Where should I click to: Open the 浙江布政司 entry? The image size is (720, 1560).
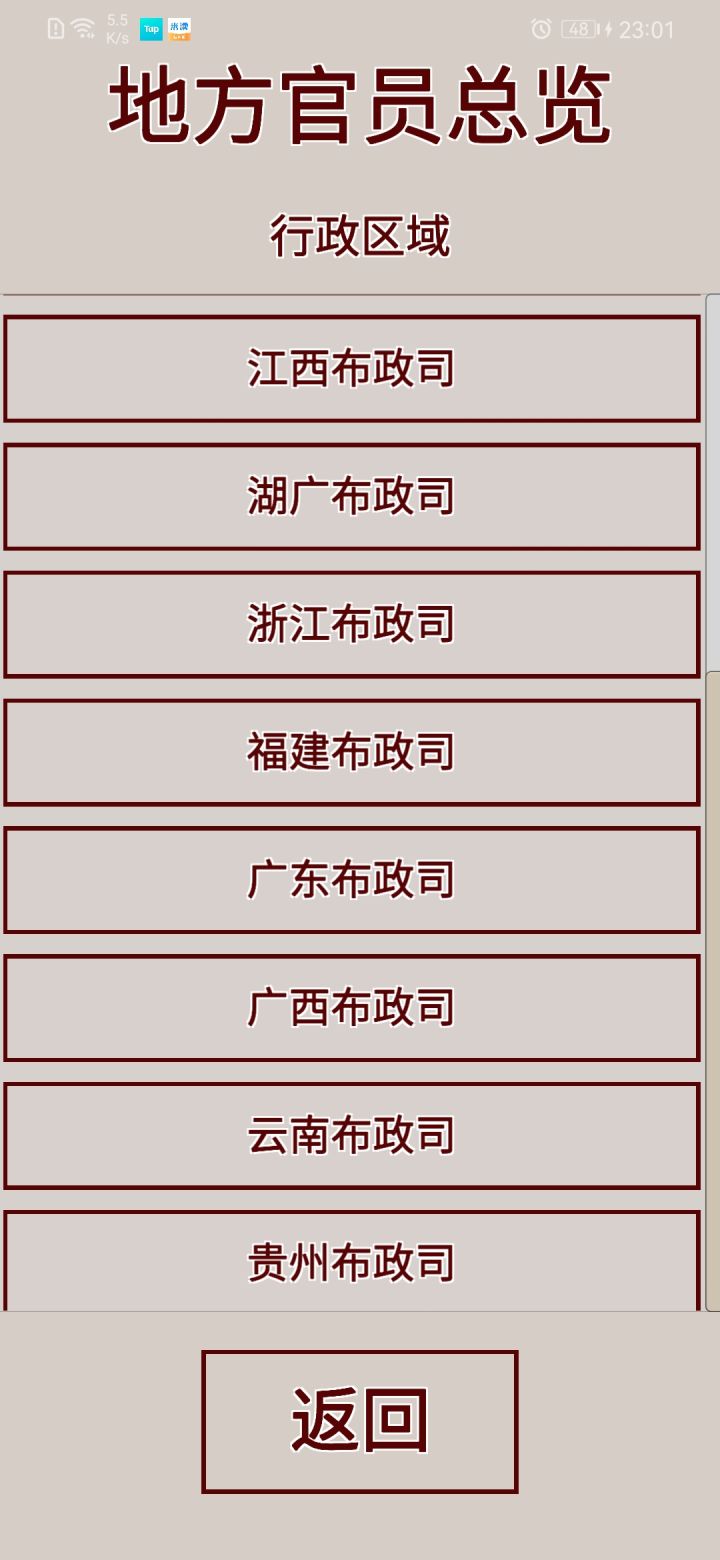[352, 624]
